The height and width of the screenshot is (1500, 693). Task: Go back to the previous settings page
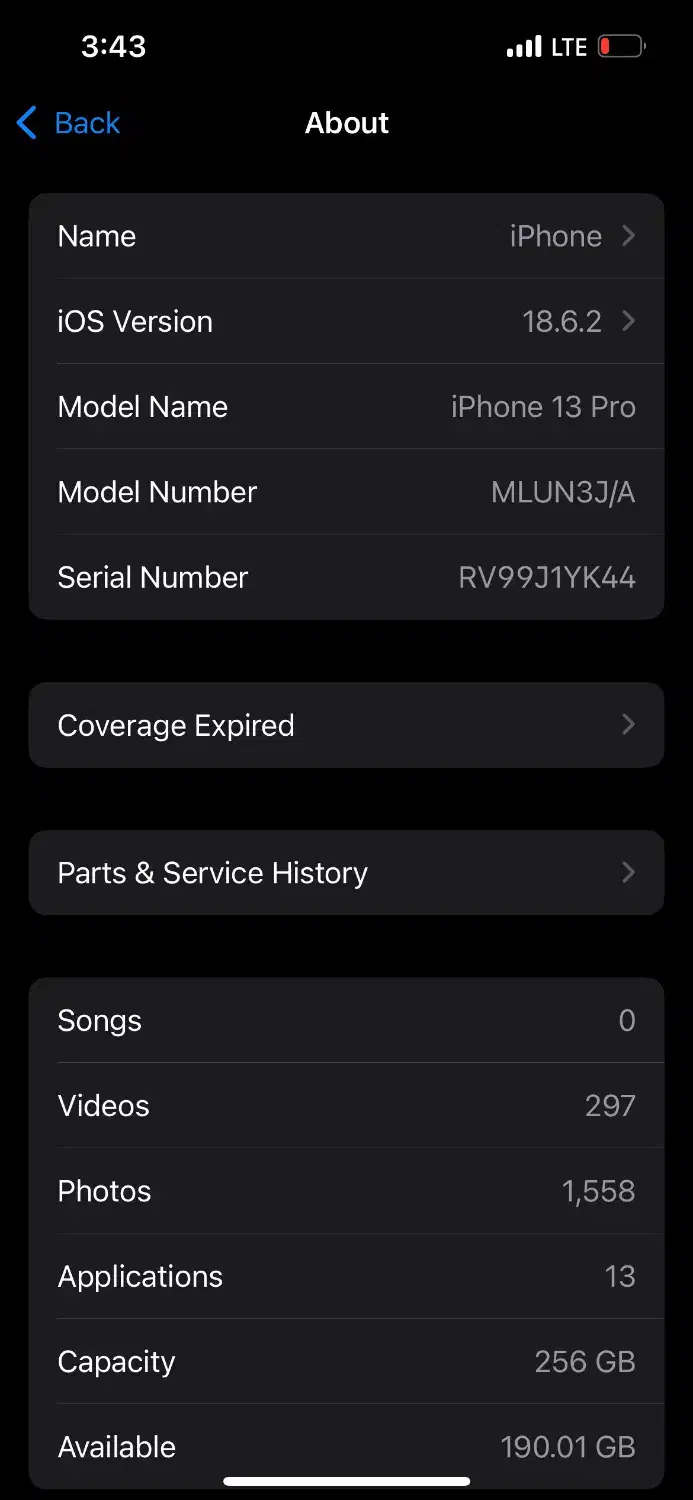(69, 123)
